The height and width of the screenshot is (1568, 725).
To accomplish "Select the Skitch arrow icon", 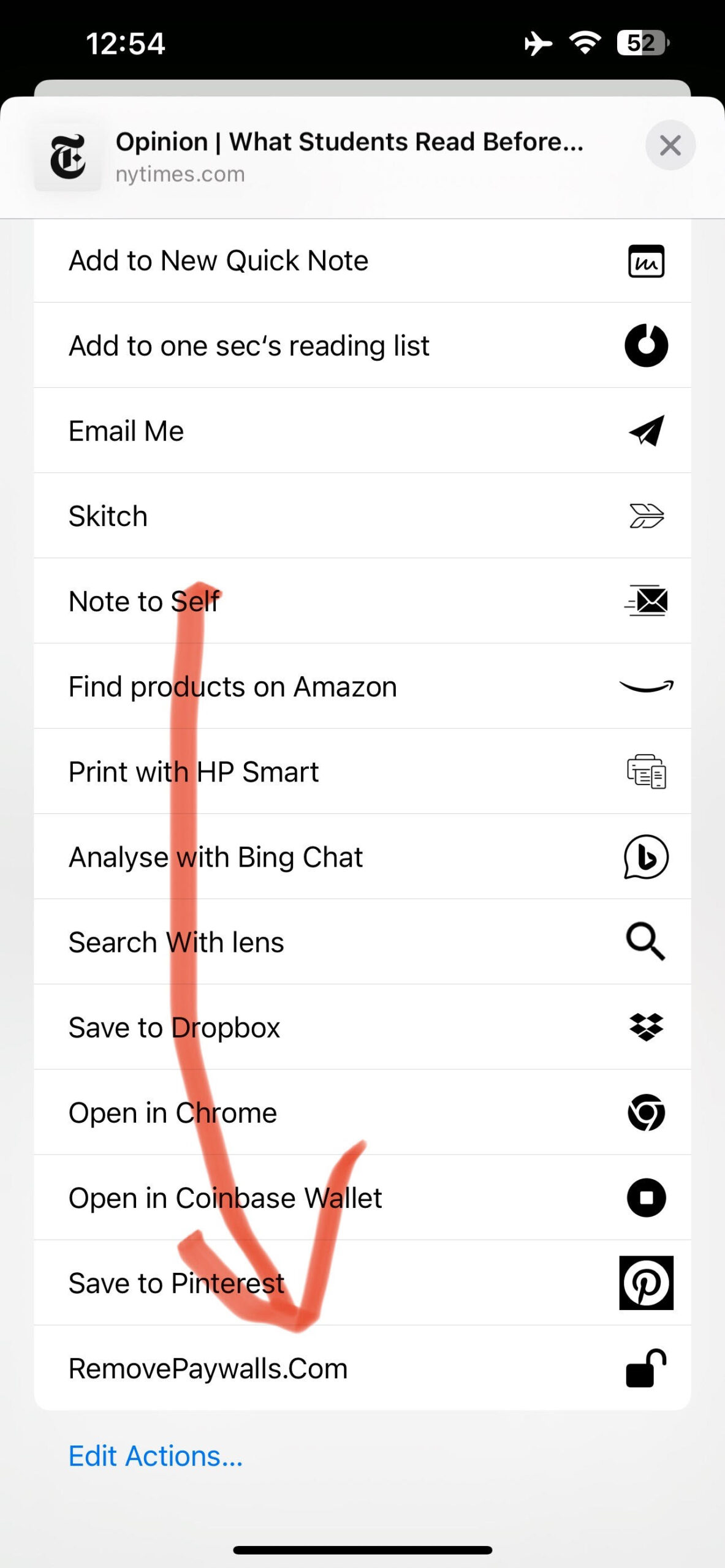I will coord(646,515).
